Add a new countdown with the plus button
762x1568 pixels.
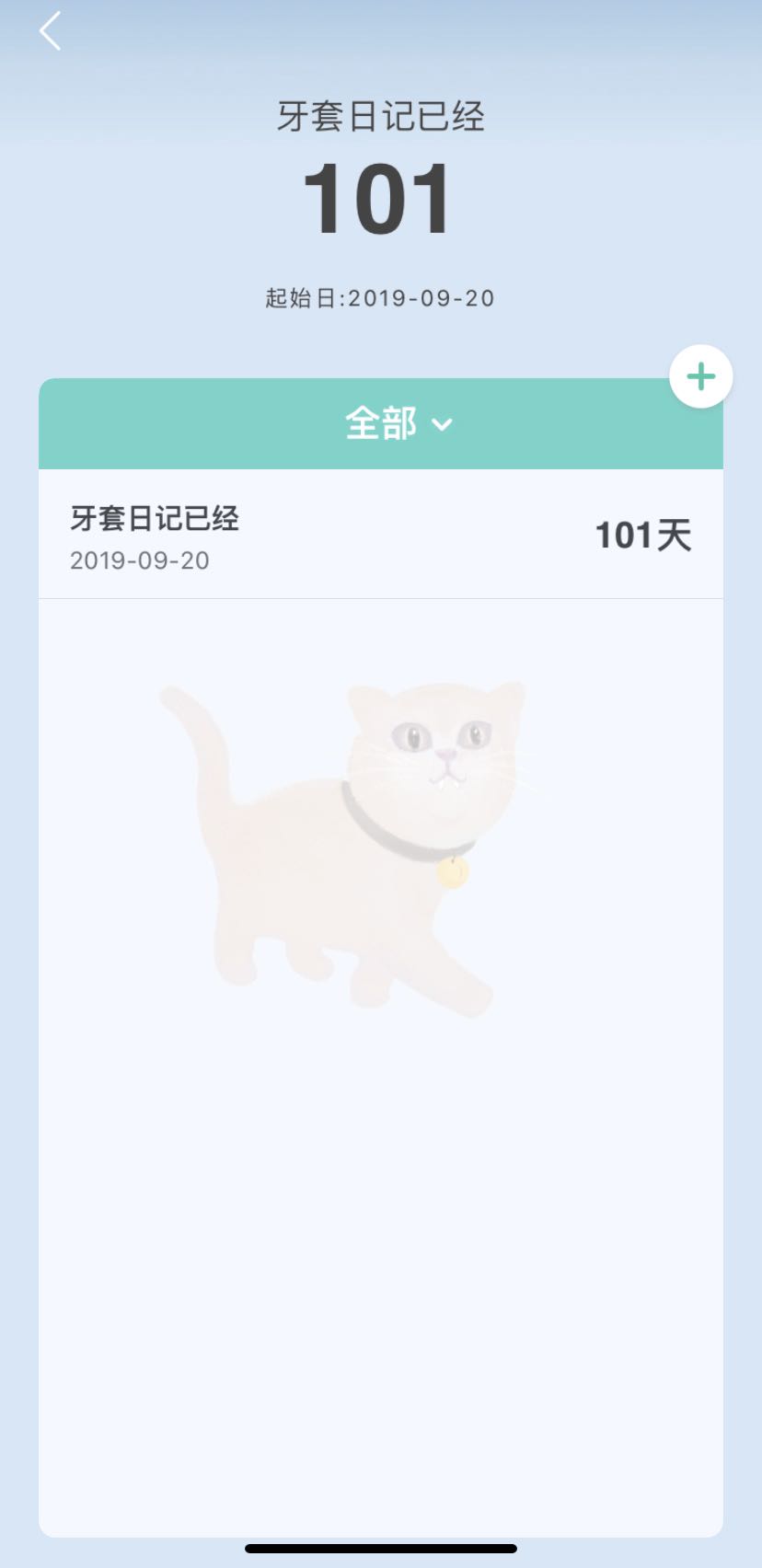point(700,376)
